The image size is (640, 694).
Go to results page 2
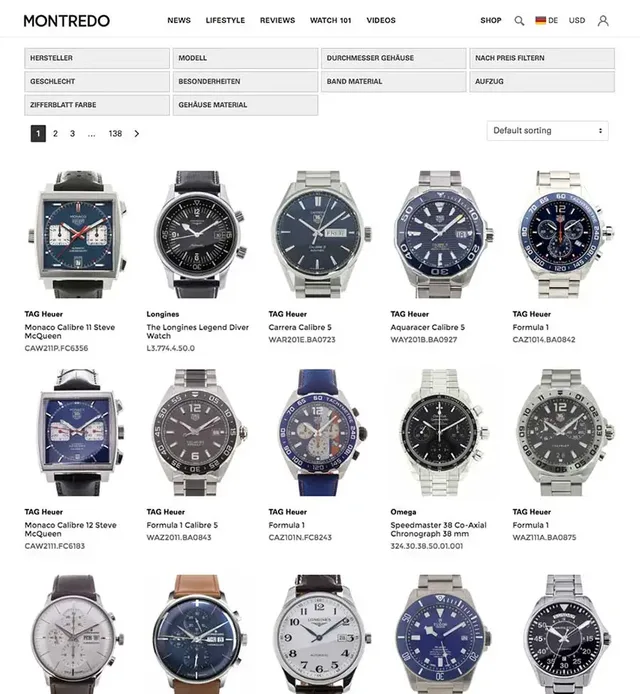tap(55, 133)
